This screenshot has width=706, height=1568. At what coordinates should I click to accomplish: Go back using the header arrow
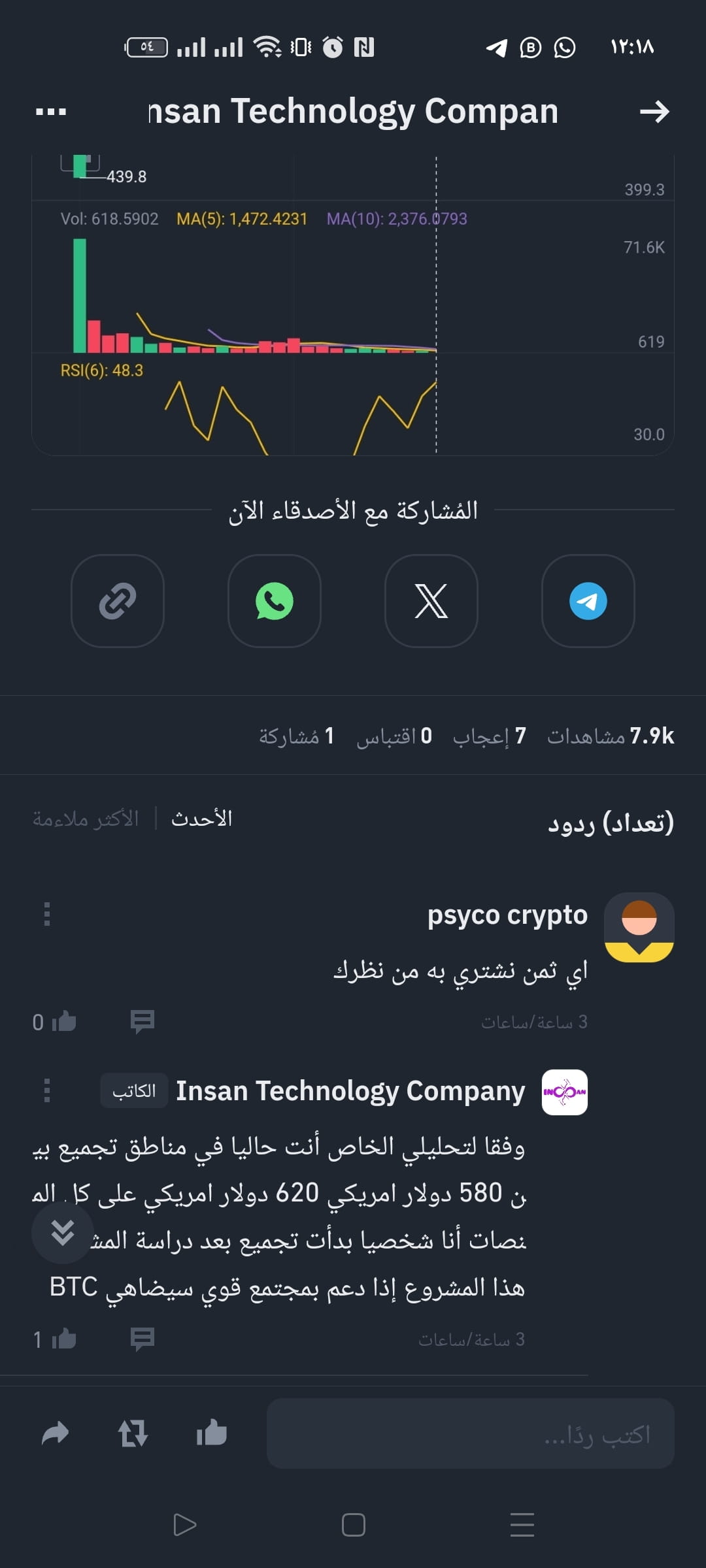654,112
